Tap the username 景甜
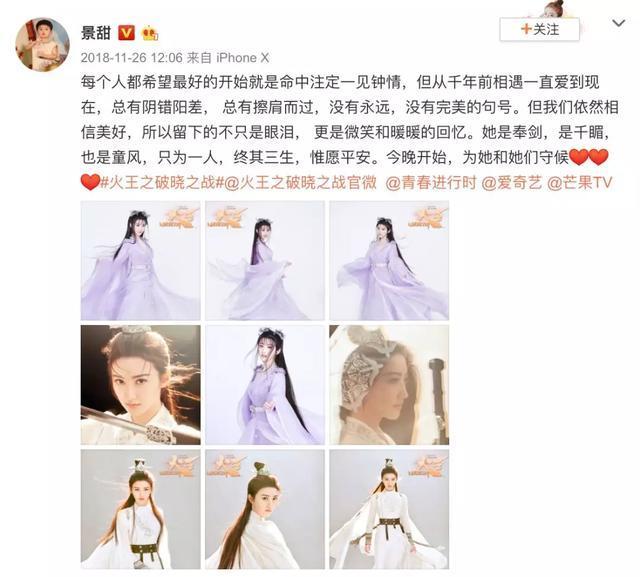This screenshot has height=577, width=640. pos(96,32)
